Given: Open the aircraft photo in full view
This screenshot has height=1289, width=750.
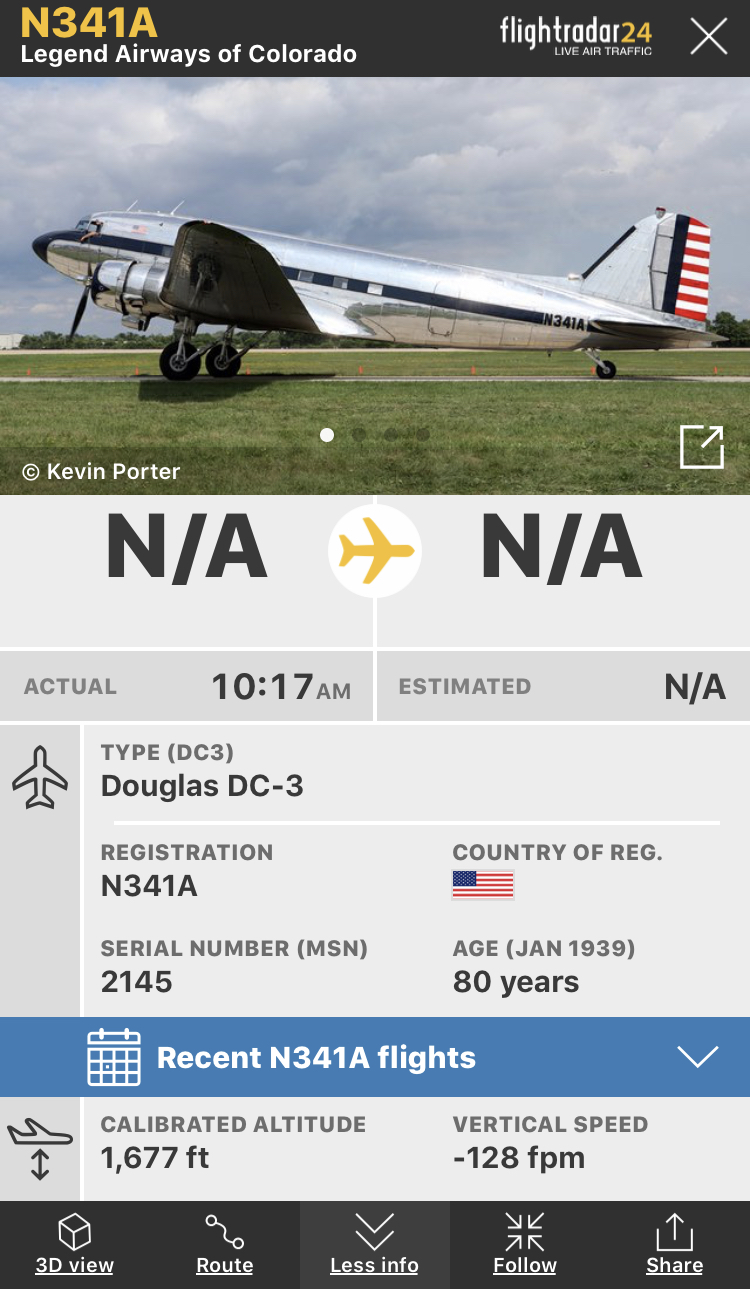Looking at the screenshot, I should pos(701,447).
